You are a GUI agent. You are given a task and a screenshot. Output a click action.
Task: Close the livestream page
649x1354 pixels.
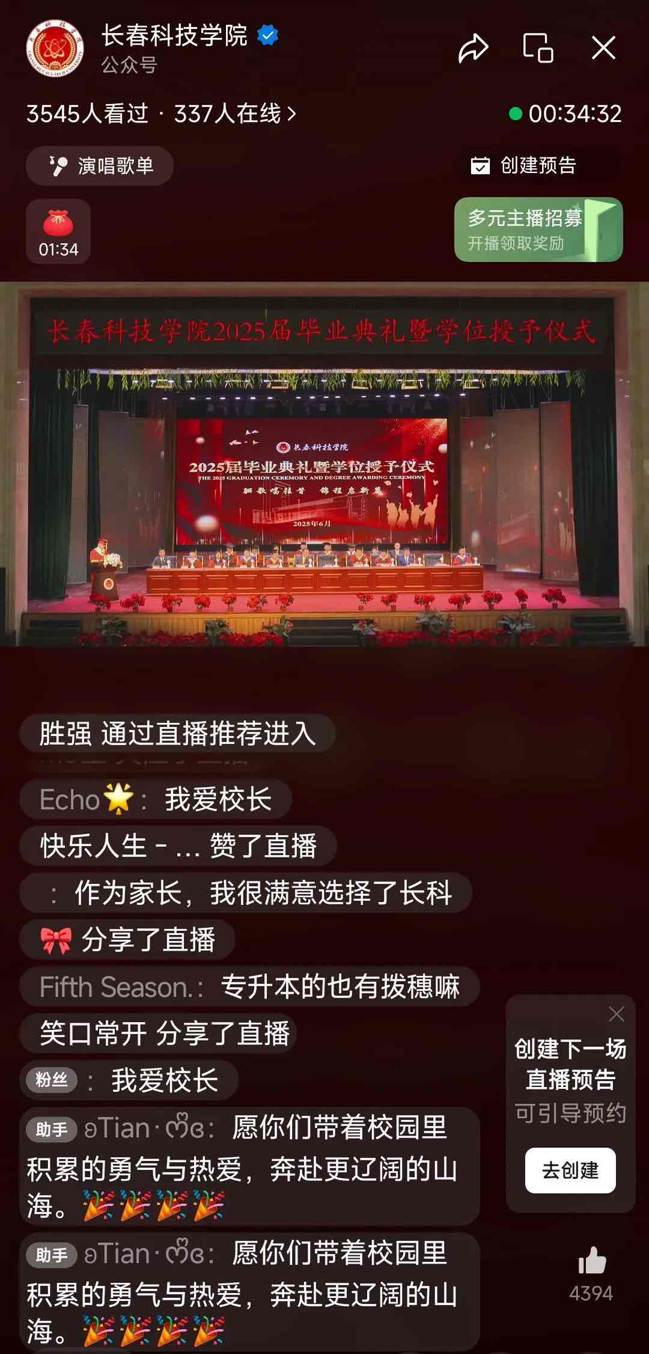click(603, 48)
